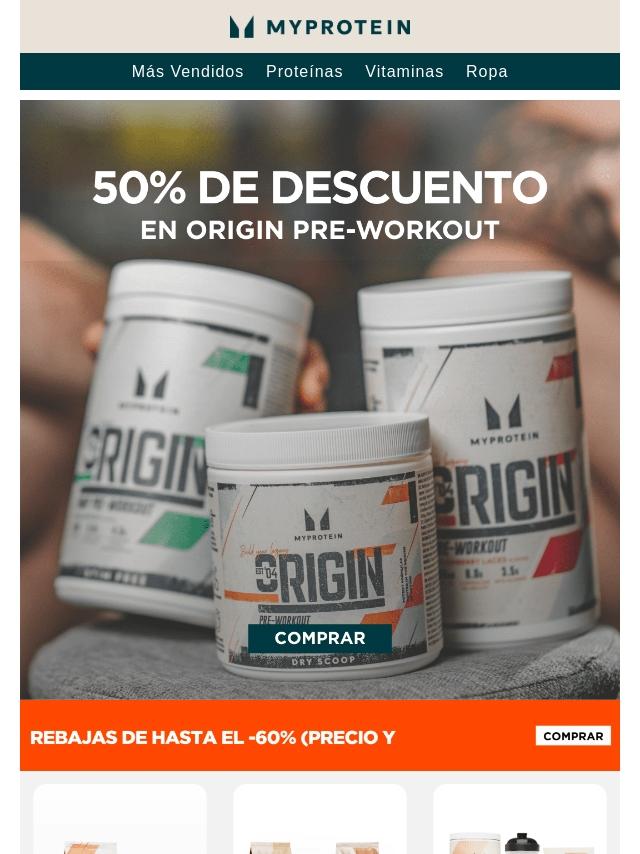Tap COMPRAR on the Origin Pre-Workout banner
640x854 pixels.
[x=320, y=638]
